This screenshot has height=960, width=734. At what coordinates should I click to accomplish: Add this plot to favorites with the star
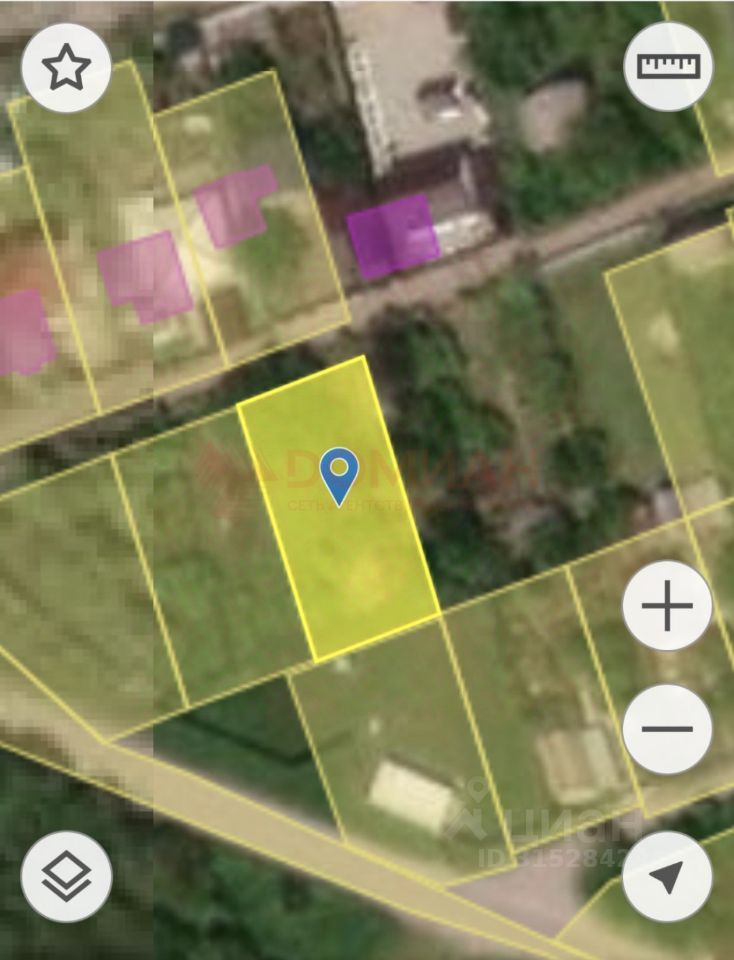point(66,67)
